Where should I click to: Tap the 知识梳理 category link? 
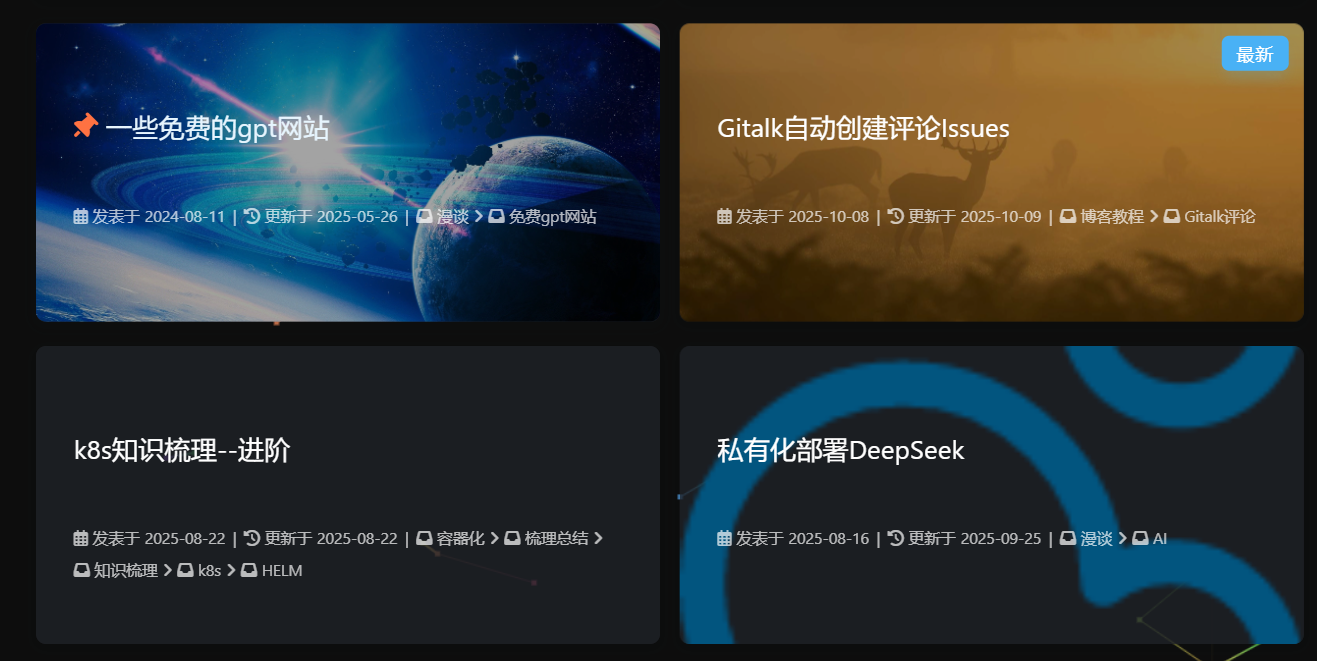[126, 570]
